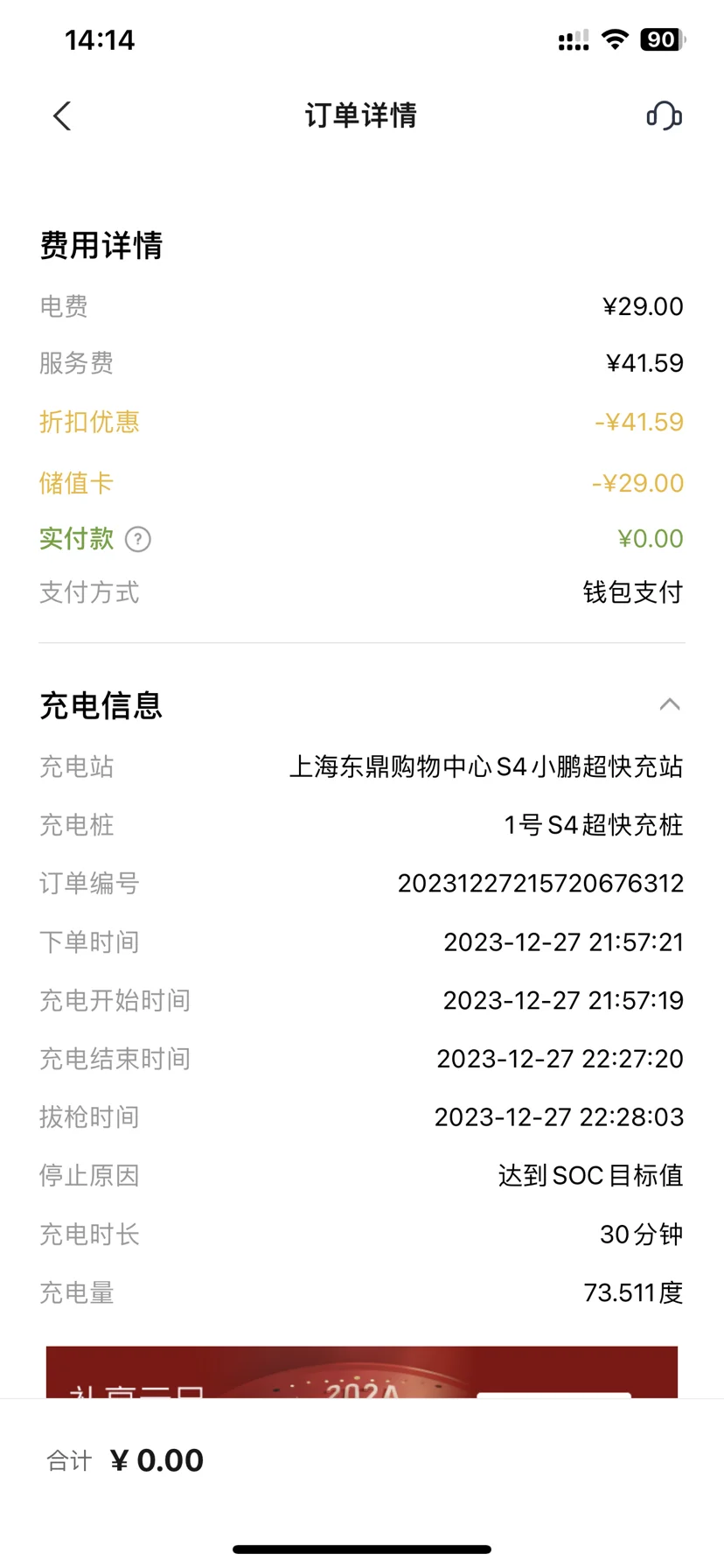
Task: Collapse the 充电信息 section
Action: click(670, 704)
